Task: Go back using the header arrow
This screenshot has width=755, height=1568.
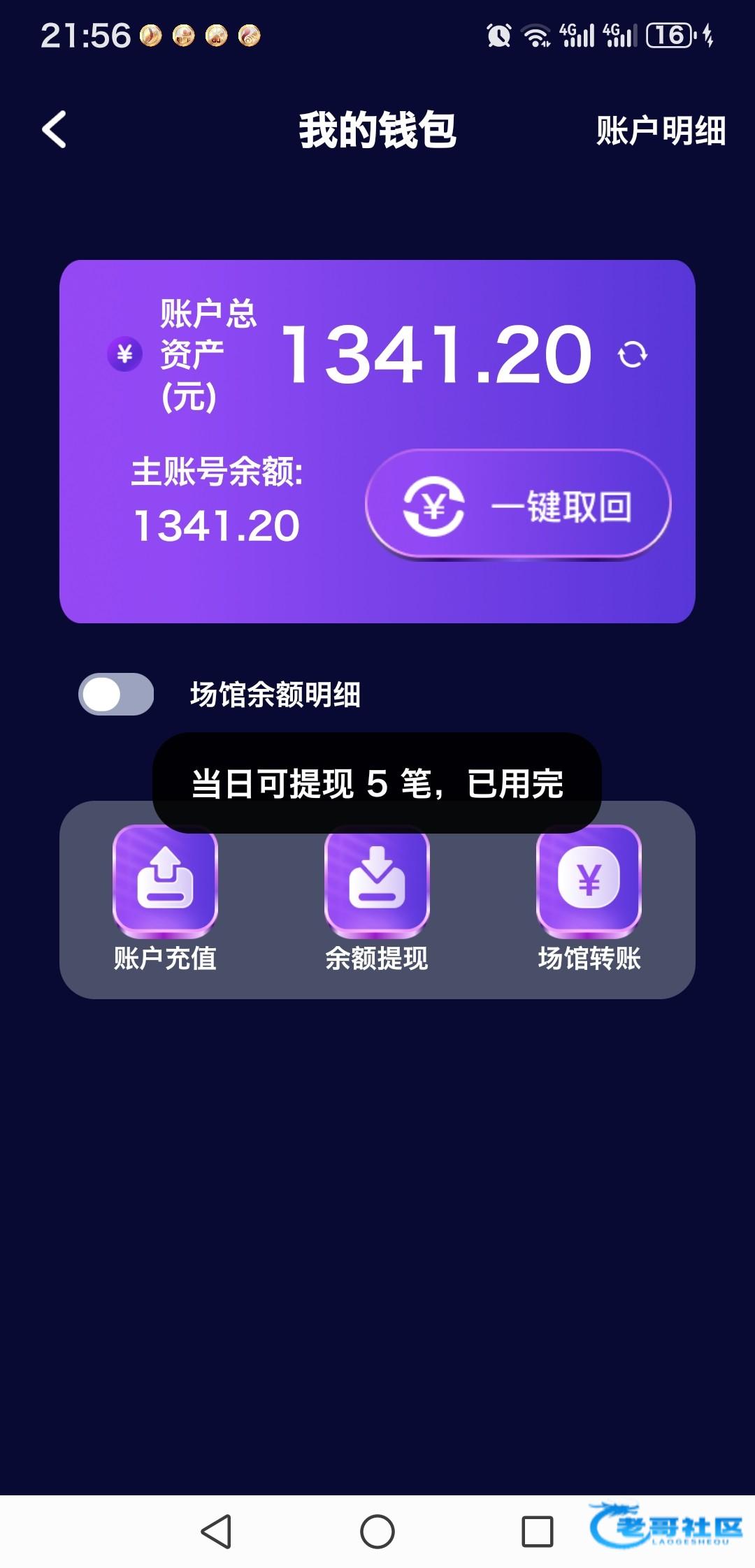Action: [x=55, y=130]
